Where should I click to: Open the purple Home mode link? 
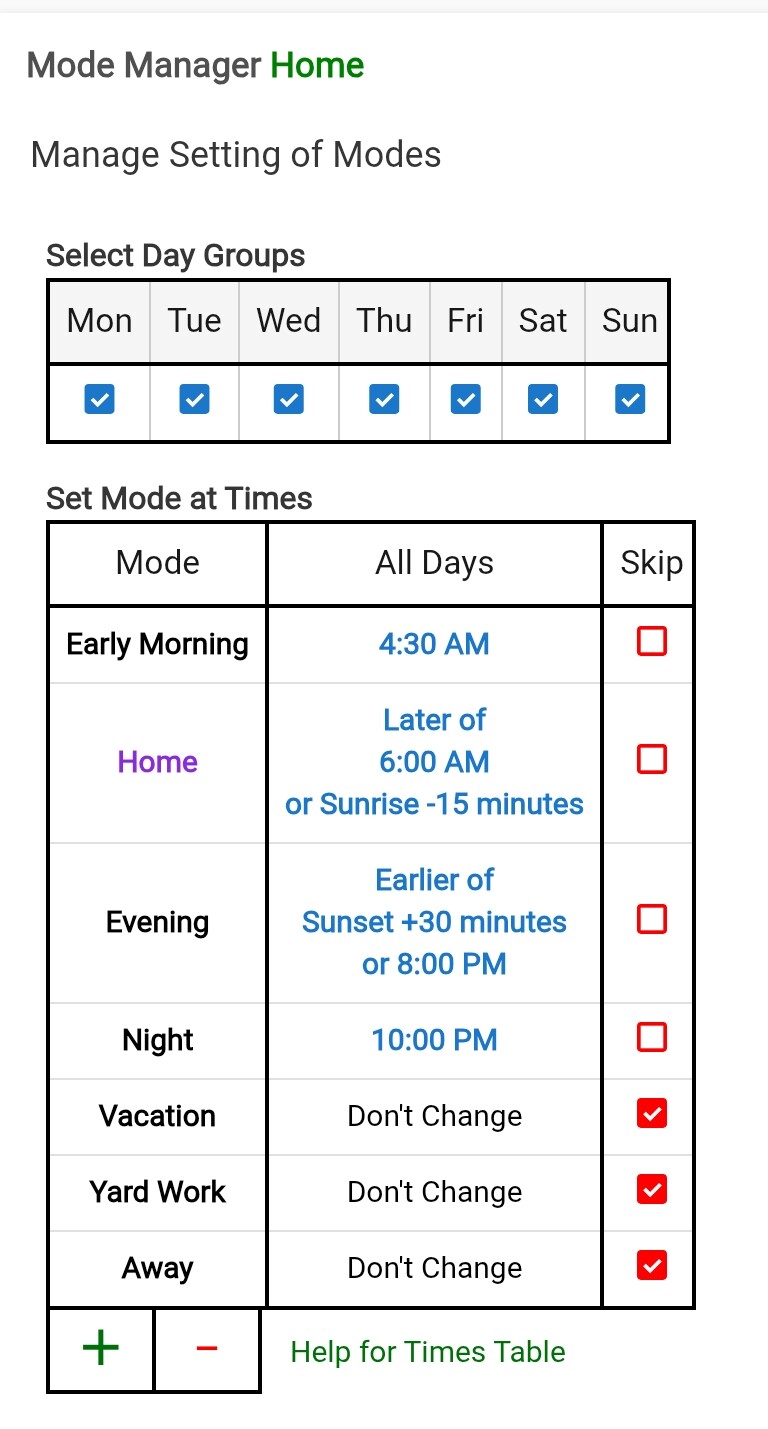(157, 762)
